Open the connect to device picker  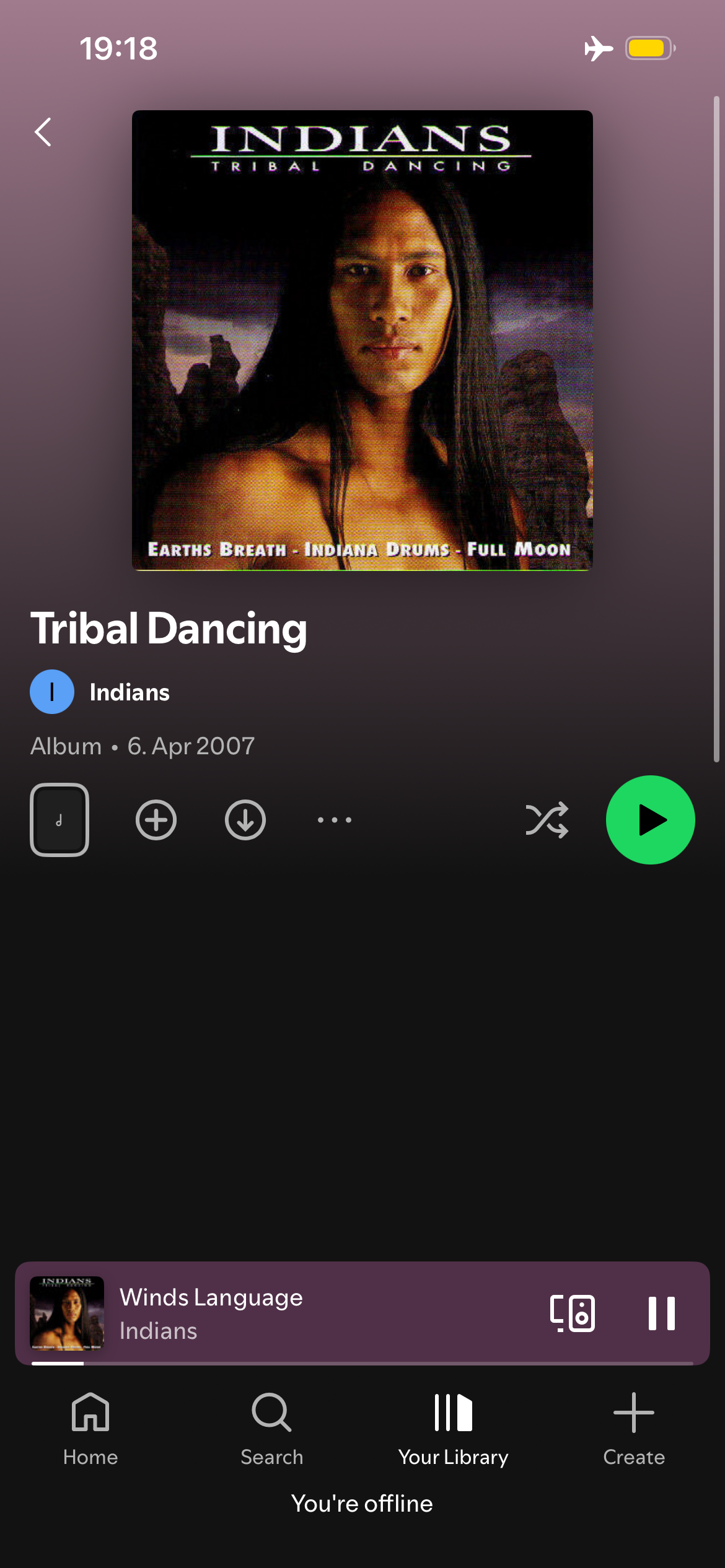[x=573, y=1313]
